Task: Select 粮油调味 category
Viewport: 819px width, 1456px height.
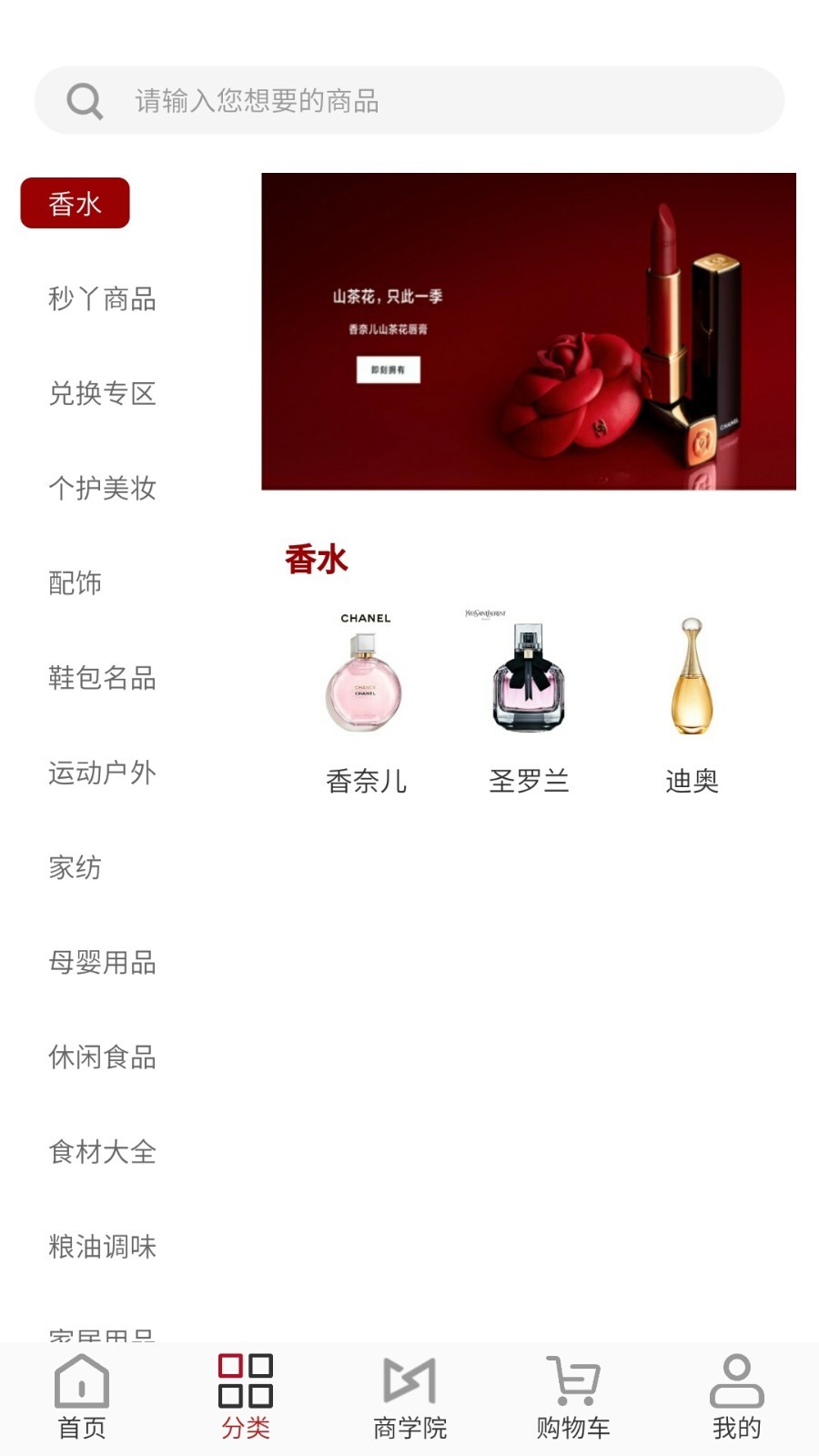Action: click(102, 1246)
